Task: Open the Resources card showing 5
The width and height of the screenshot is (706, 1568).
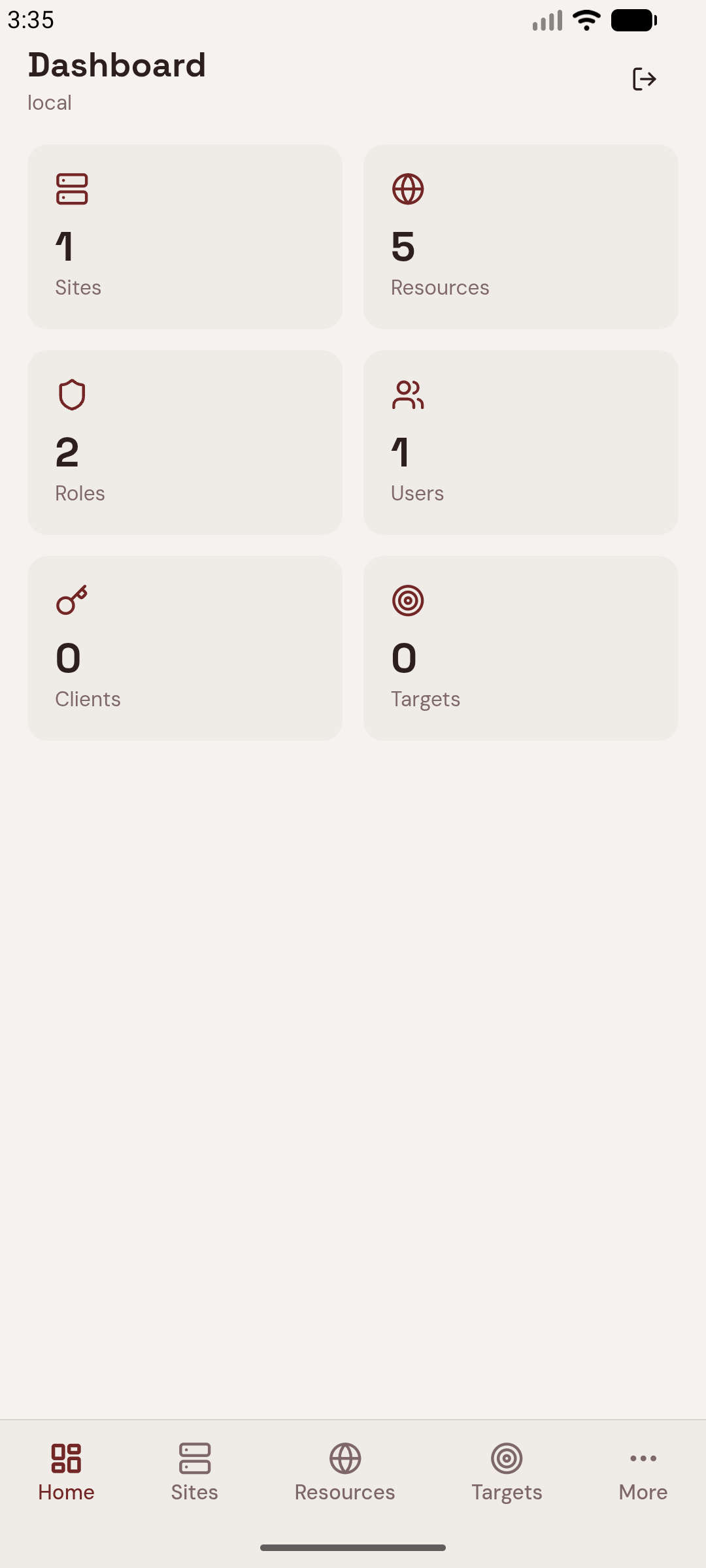Action: (x=520, y=237)
